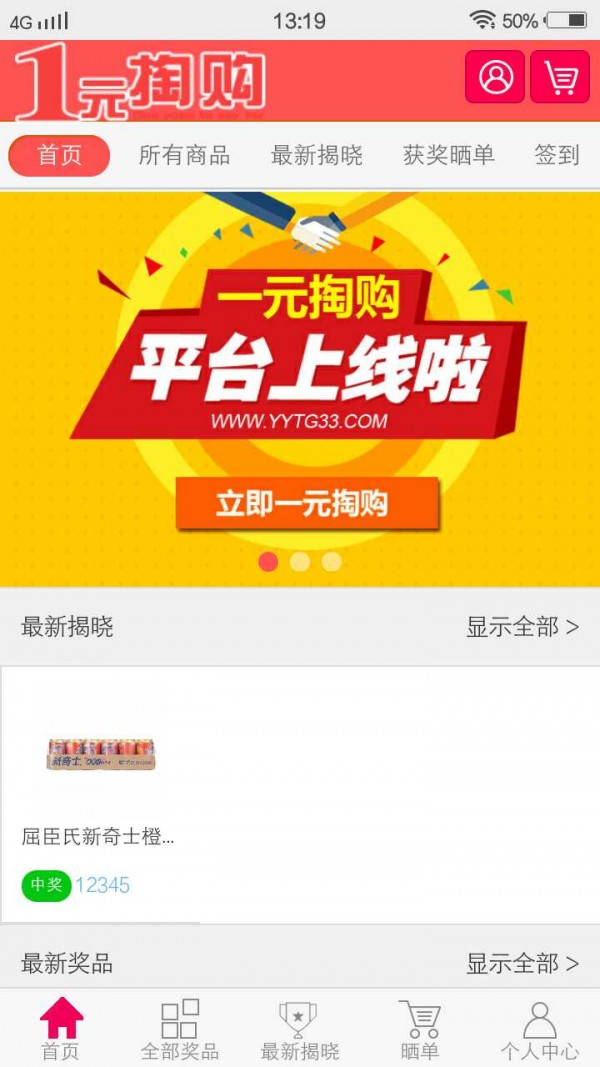Switch to the 最新揭晓 top tab
This screenshot has height=1067, width=600.
[x=317, y=156]
